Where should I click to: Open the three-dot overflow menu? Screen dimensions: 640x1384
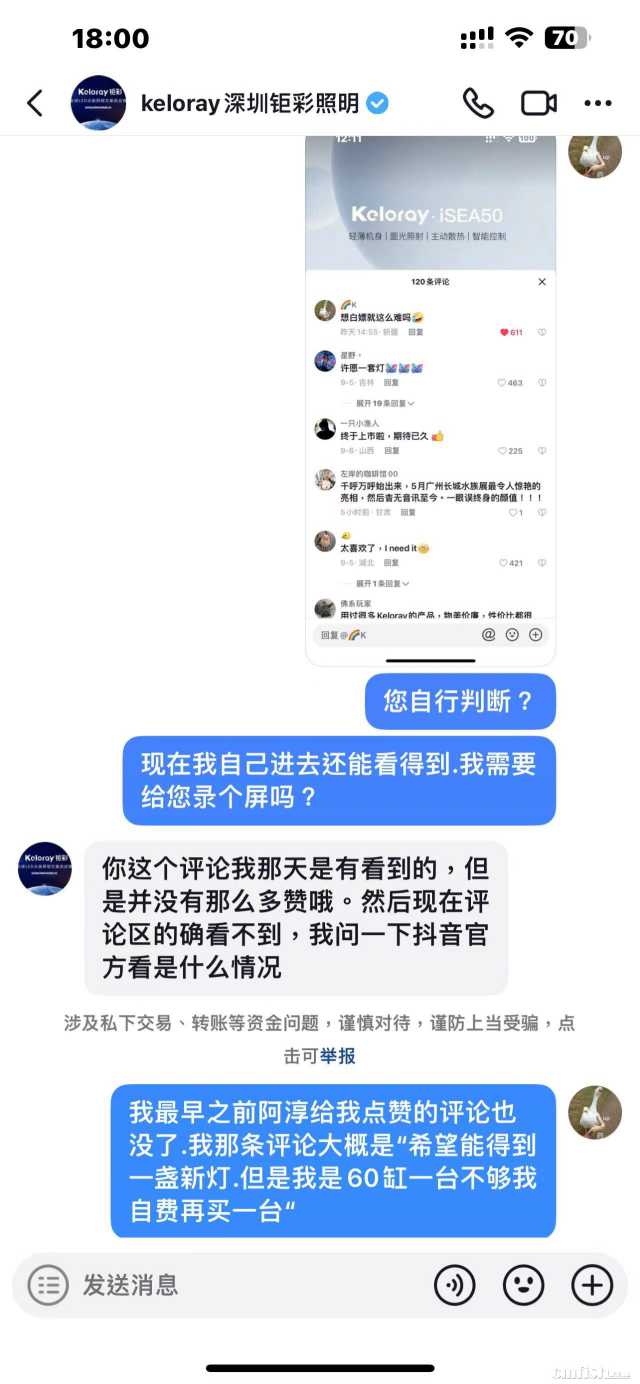[597, 103]
